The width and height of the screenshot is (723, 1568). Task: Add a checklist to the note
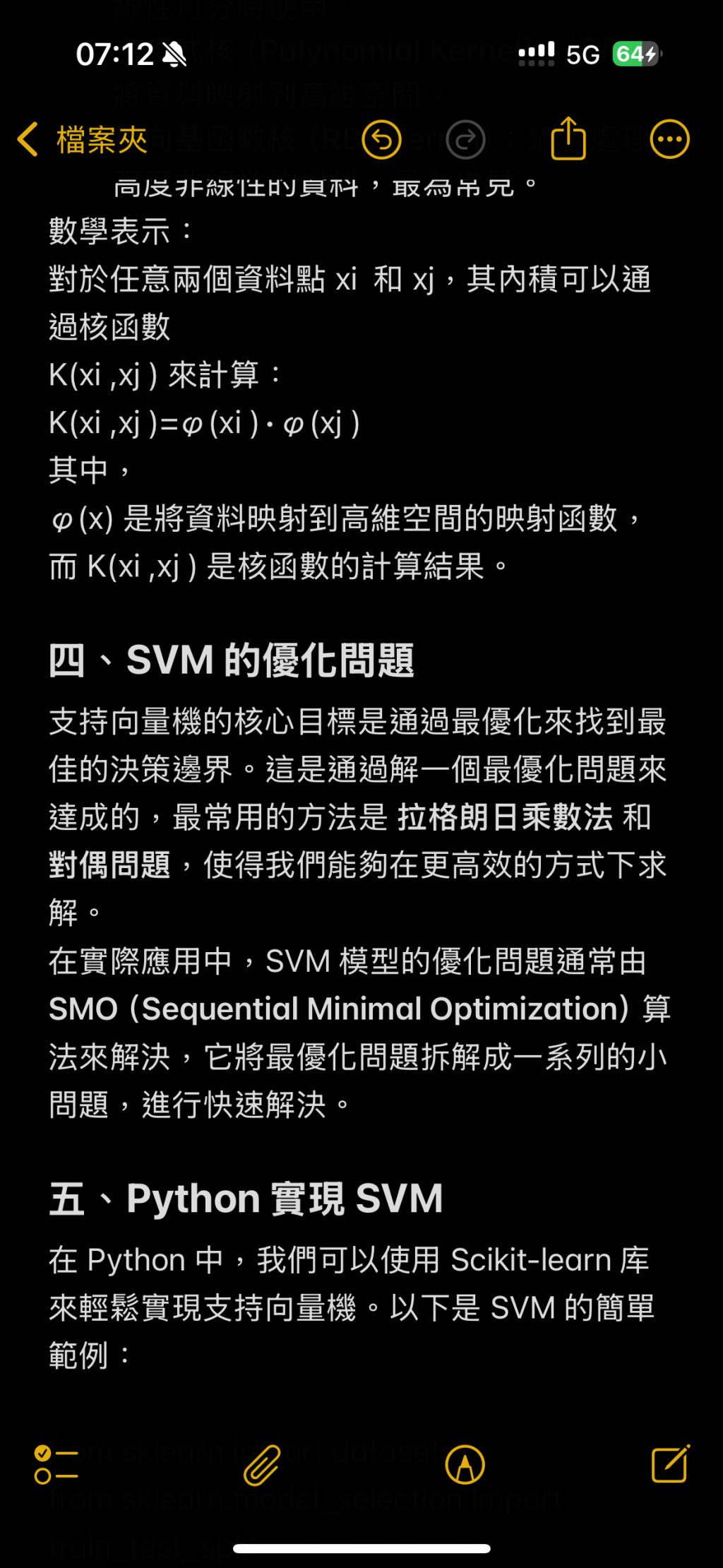click(x=56, y=1464)
